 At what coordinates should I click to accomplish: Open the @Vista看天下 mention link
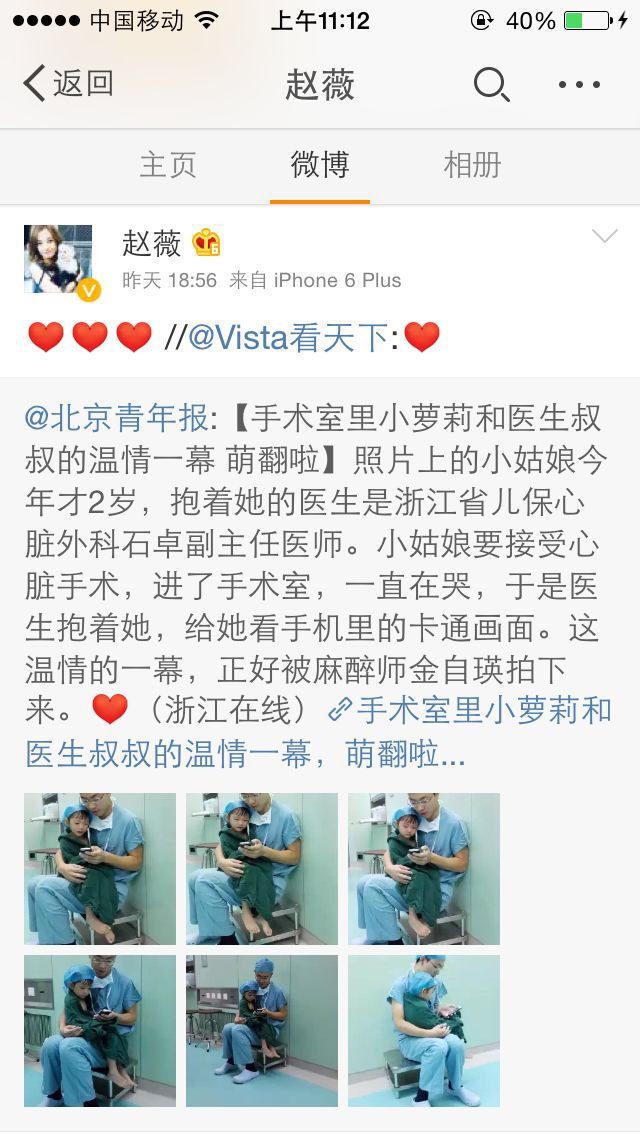coord(288,338)
